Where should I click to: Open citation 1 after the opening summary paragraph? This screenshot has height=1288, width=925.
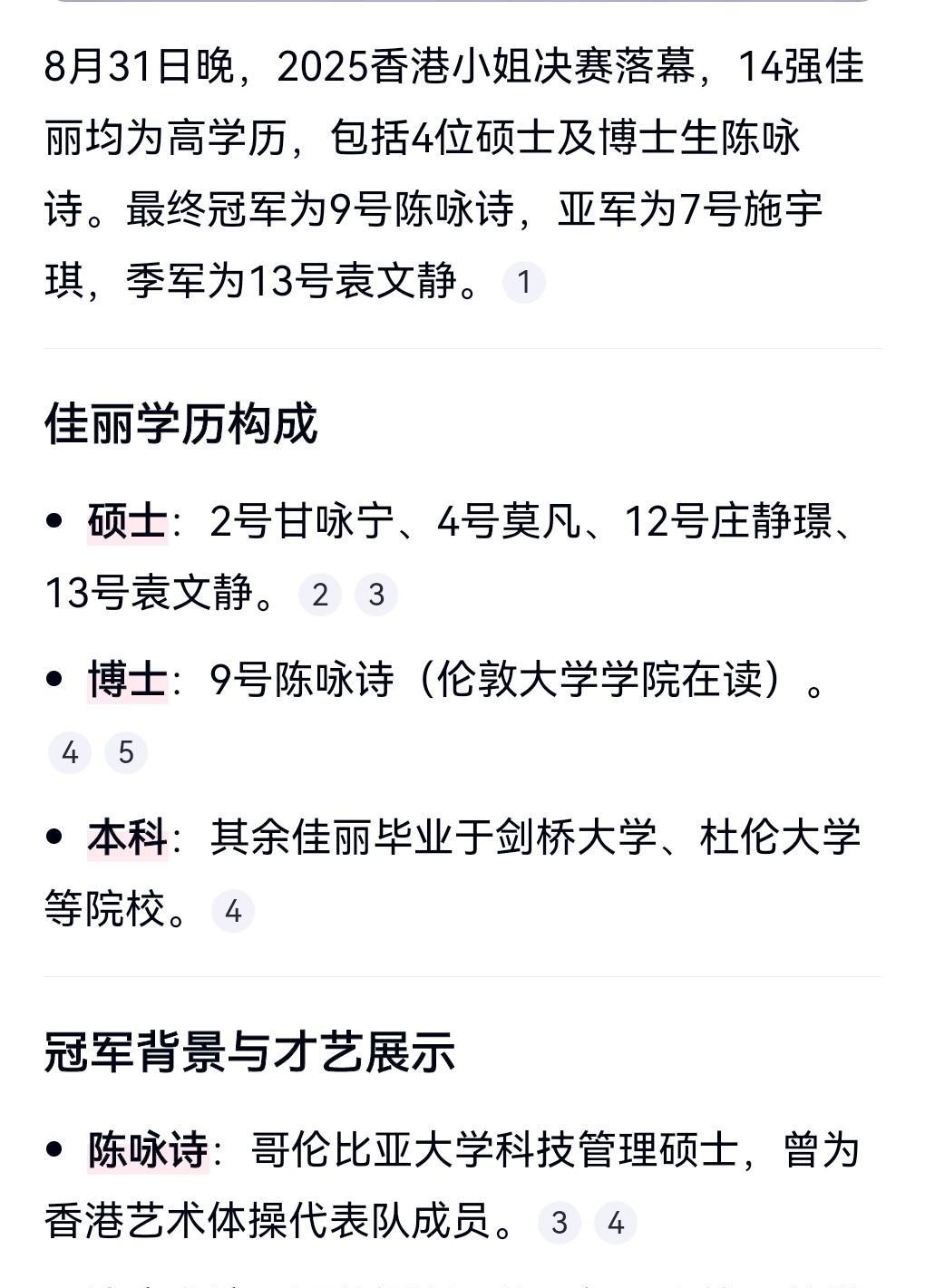523,282
